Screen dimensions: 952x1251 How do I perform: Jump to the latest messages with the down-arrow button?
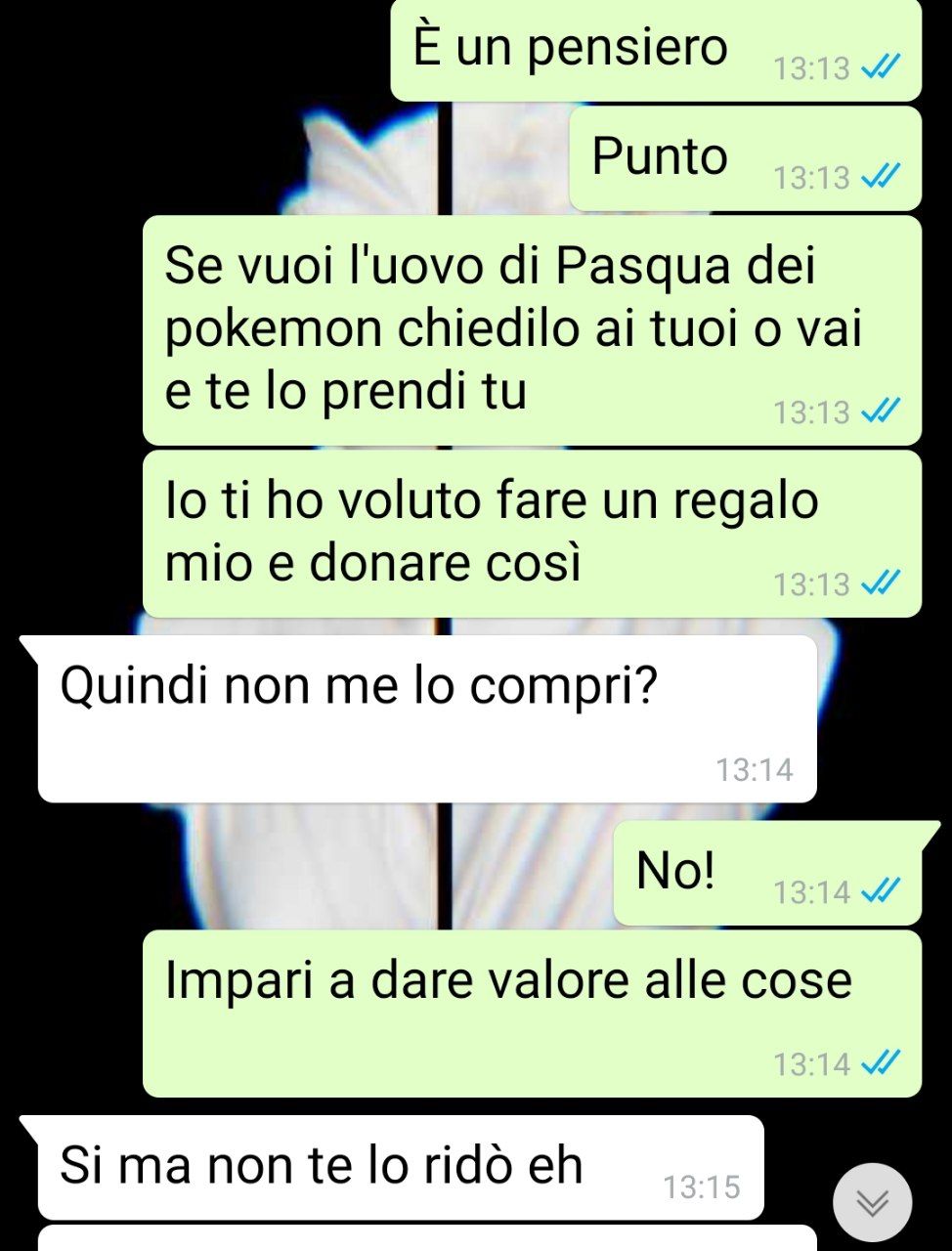point(872,1203)
